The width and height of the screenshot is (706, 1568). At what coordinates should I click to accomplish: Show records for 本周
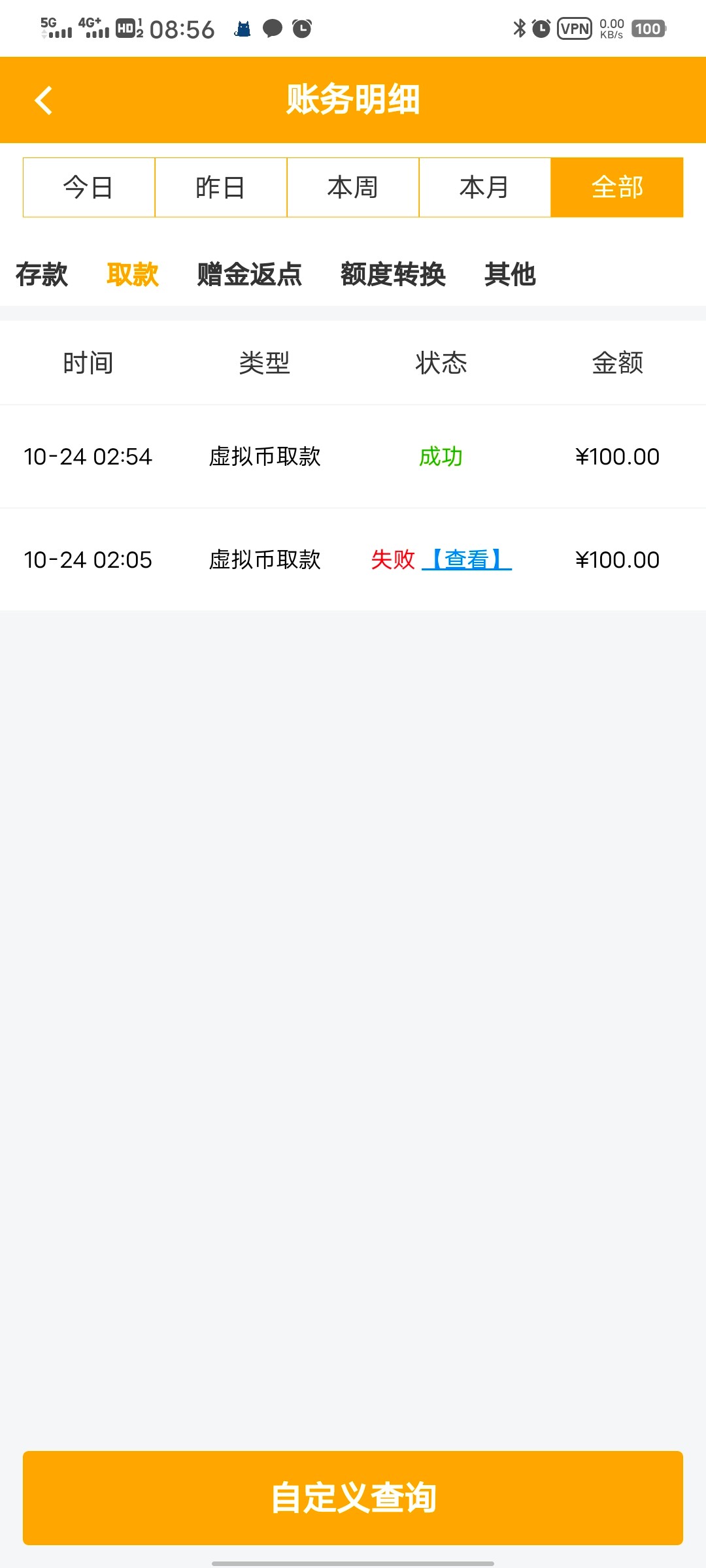[x=353, y=188]
